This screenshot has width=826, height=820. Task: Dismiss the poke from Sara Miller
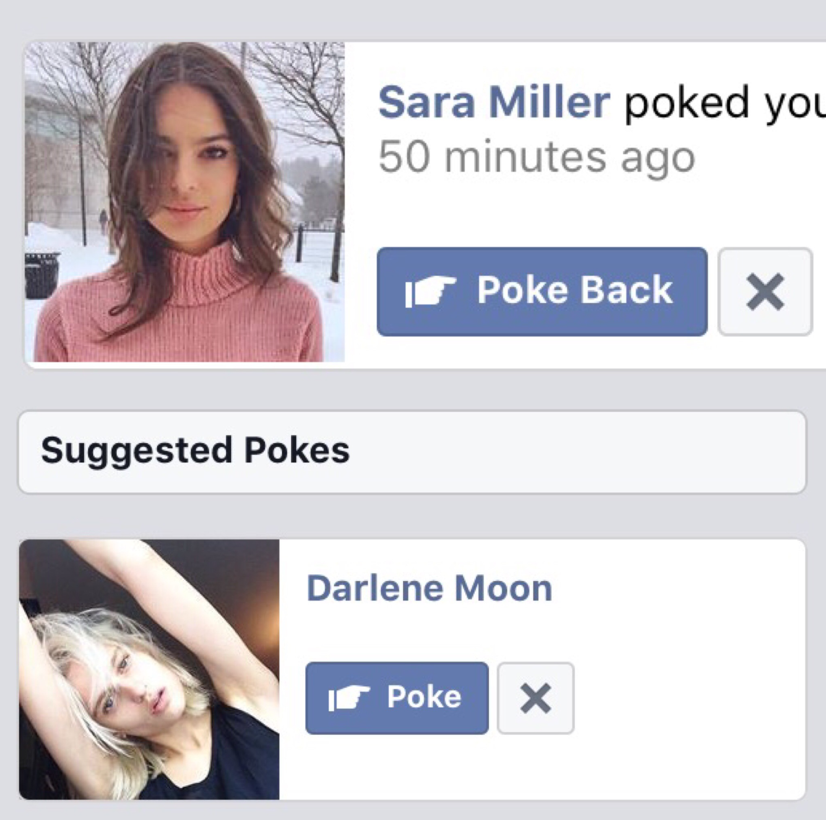click(x=765, y=291)
